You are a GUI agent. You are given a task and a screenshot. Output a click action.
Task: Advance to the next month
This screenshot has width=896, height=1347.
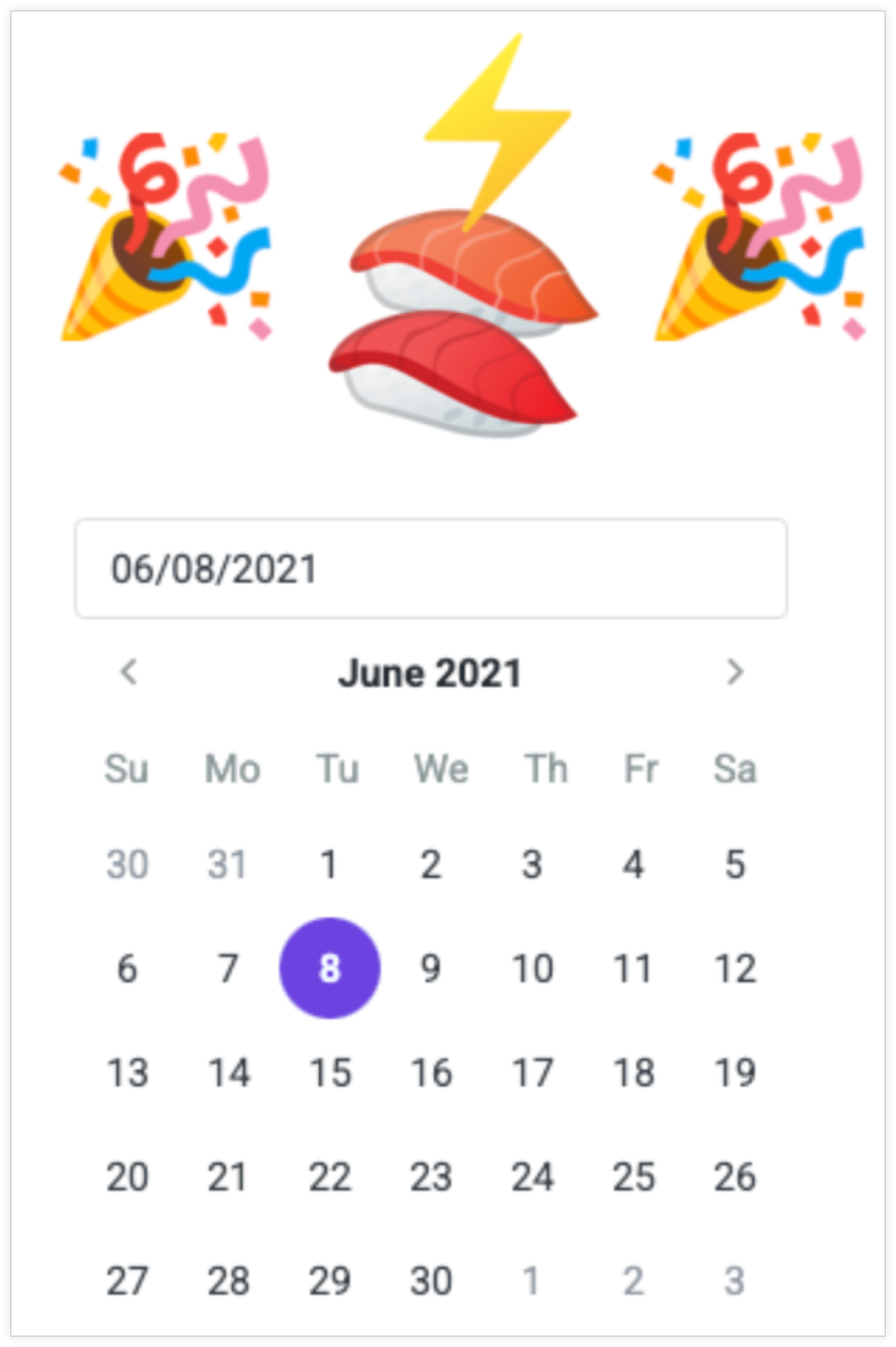735,672
